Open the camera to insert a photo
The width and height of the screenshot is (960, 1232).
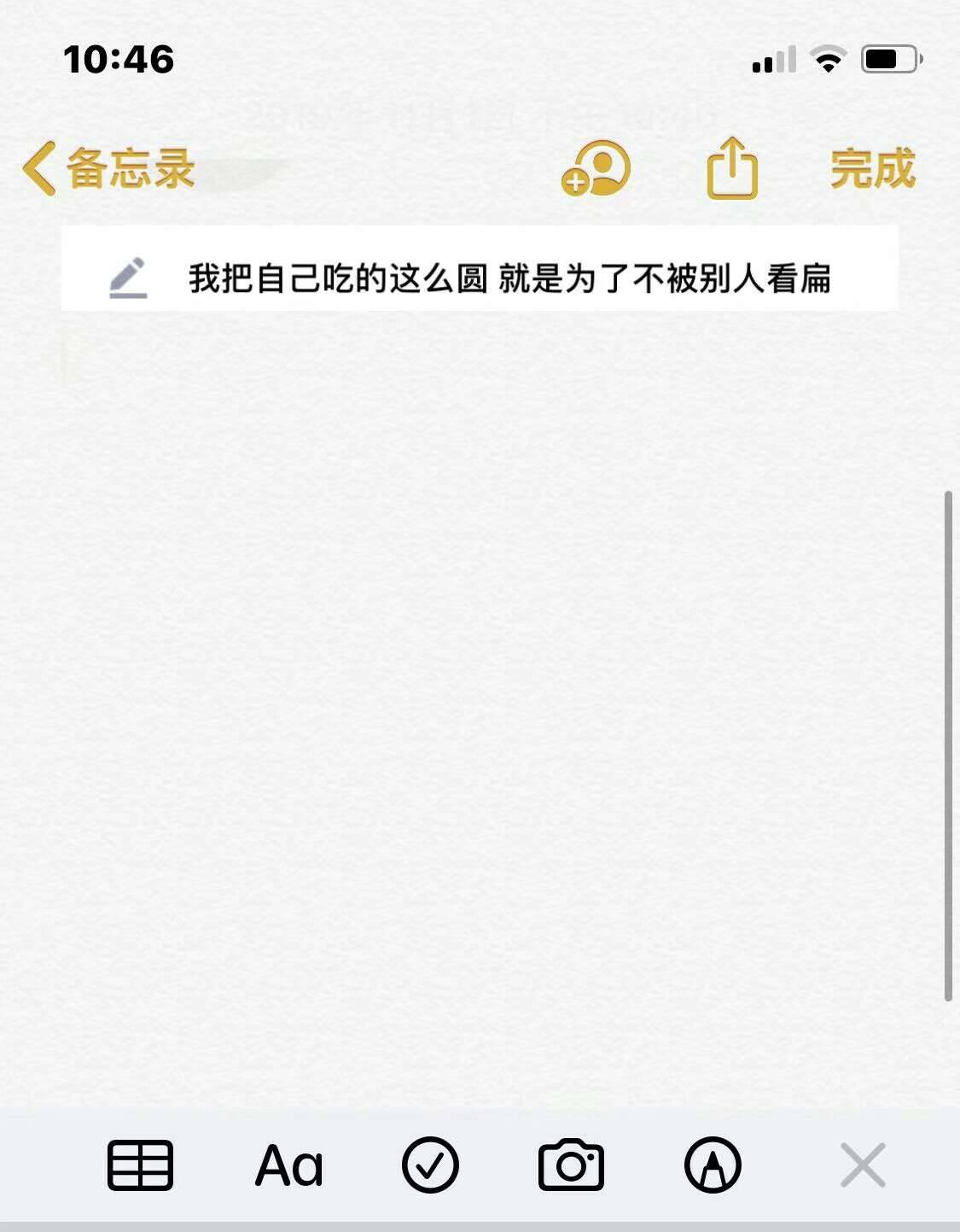[x=573, y=1163]
